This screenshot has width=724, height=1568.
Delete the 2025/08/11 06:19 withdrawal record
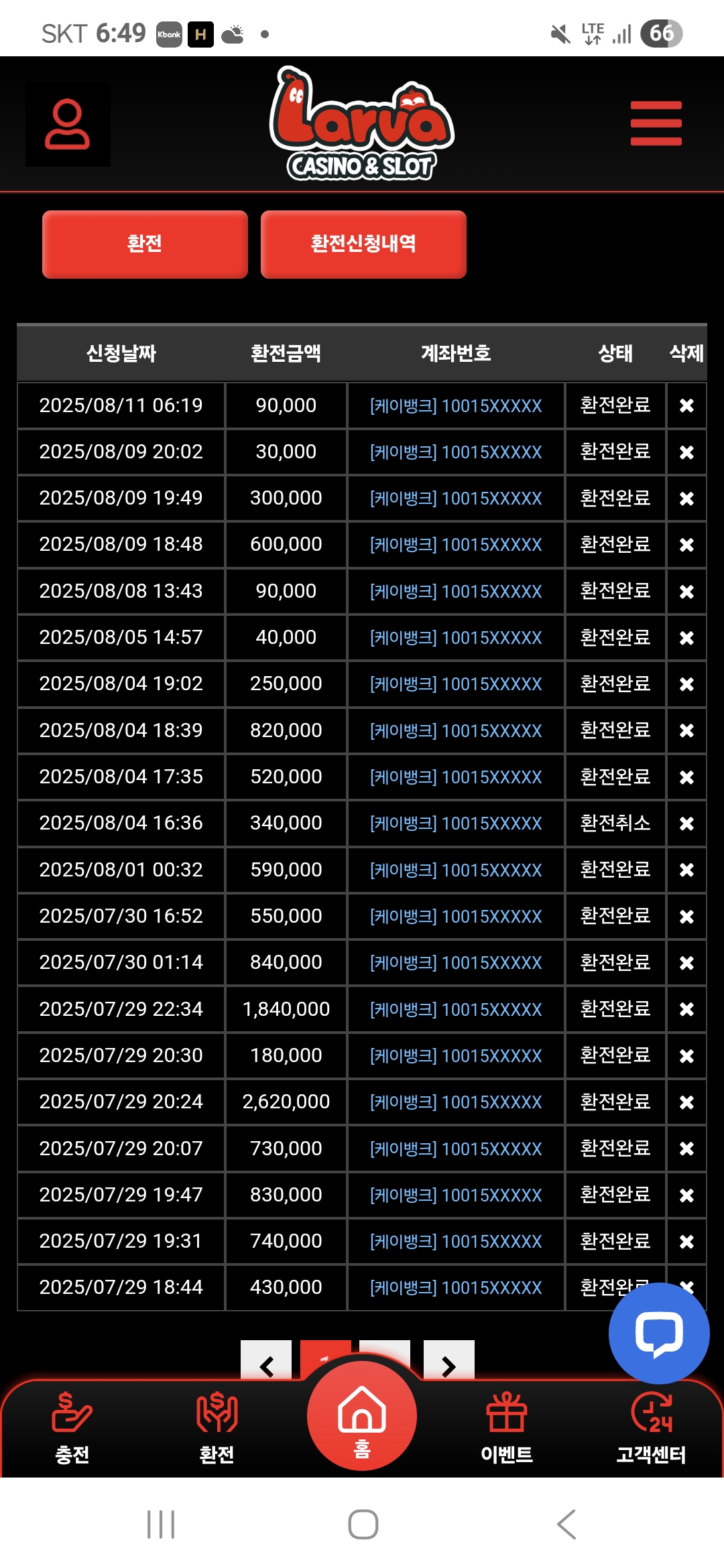686,405
